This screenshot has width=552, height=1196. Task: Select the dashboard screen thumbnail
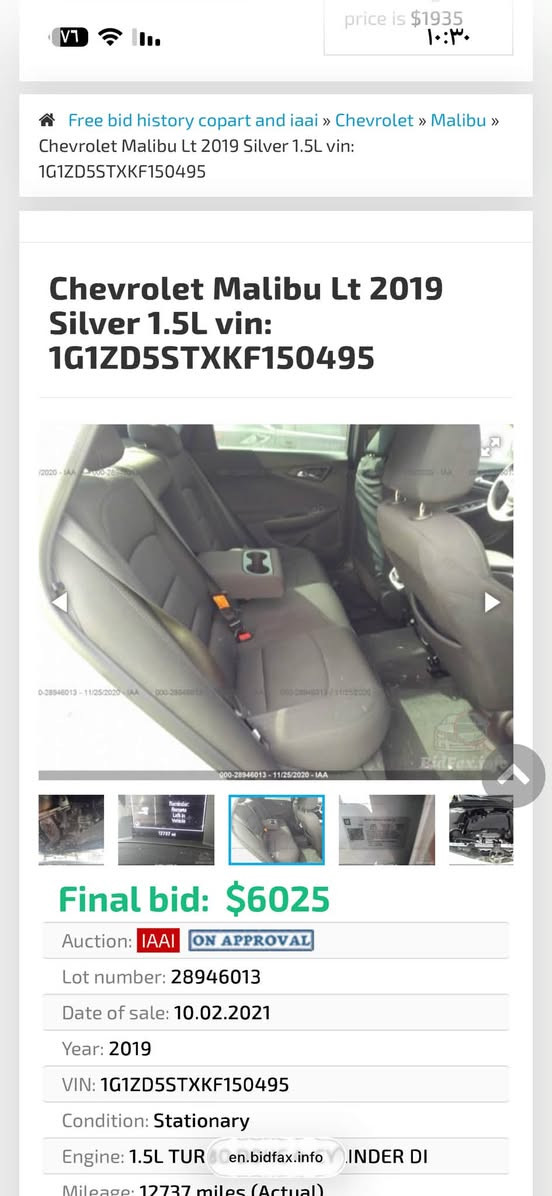pyautogui.click(x=166, y=830)
